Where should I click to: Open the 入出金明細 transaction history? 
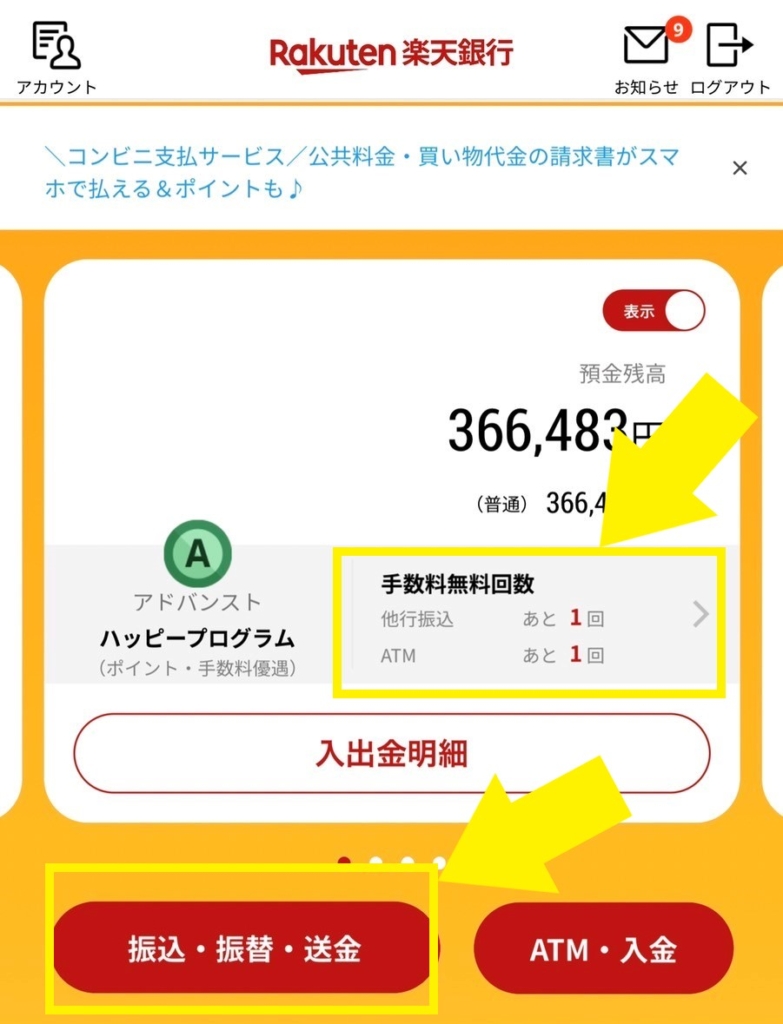point(391,753)
